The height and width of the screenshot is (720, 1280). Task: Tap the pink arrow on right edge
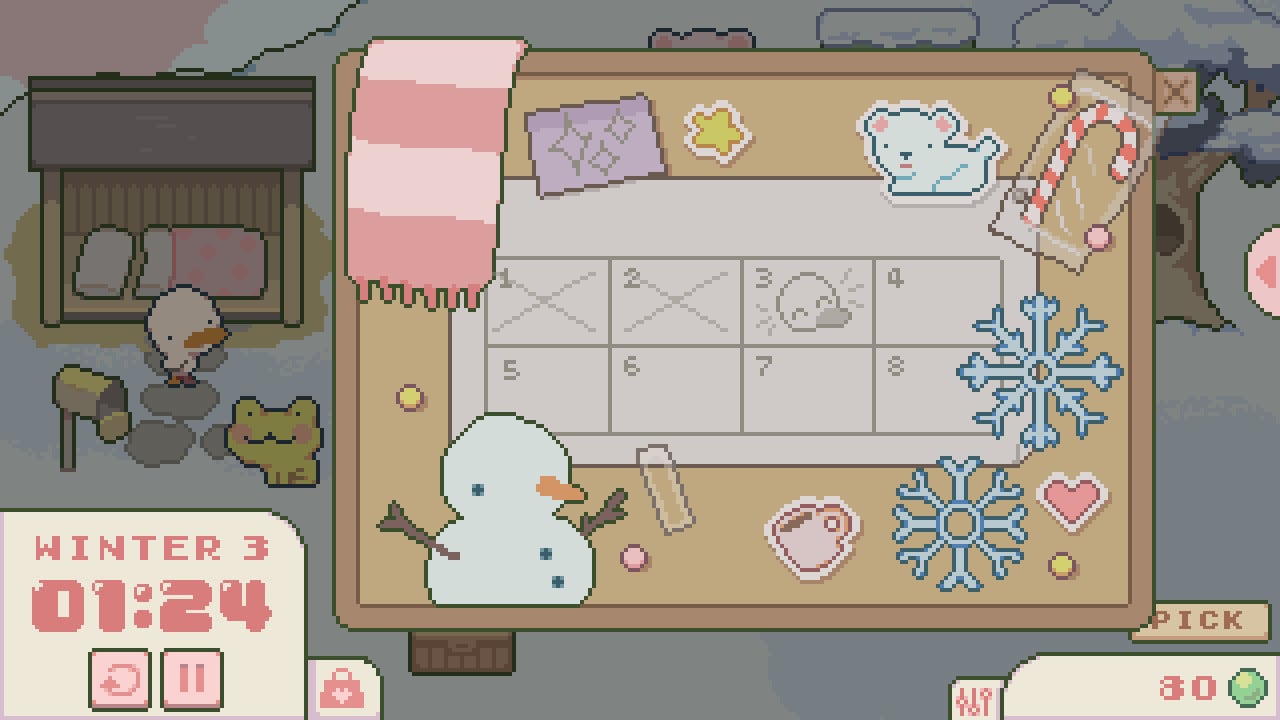click(1265, 268)
